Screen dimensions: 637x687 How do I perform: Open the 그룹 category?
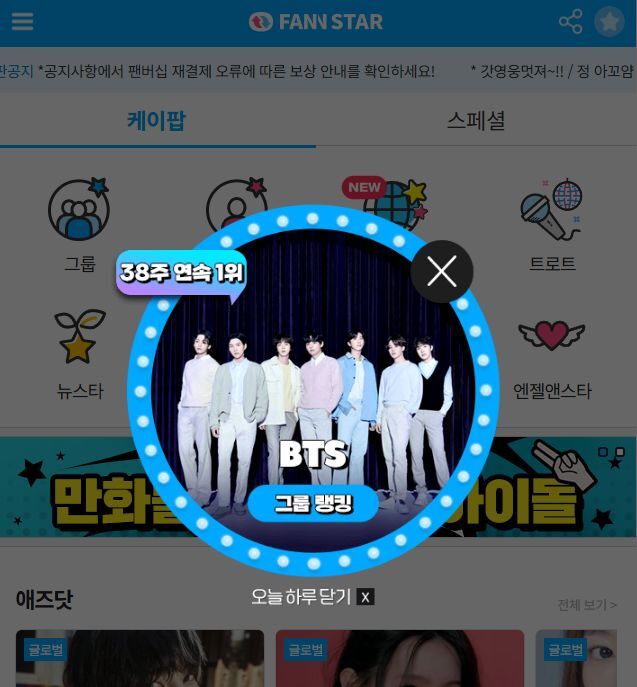tap(79, 225)
